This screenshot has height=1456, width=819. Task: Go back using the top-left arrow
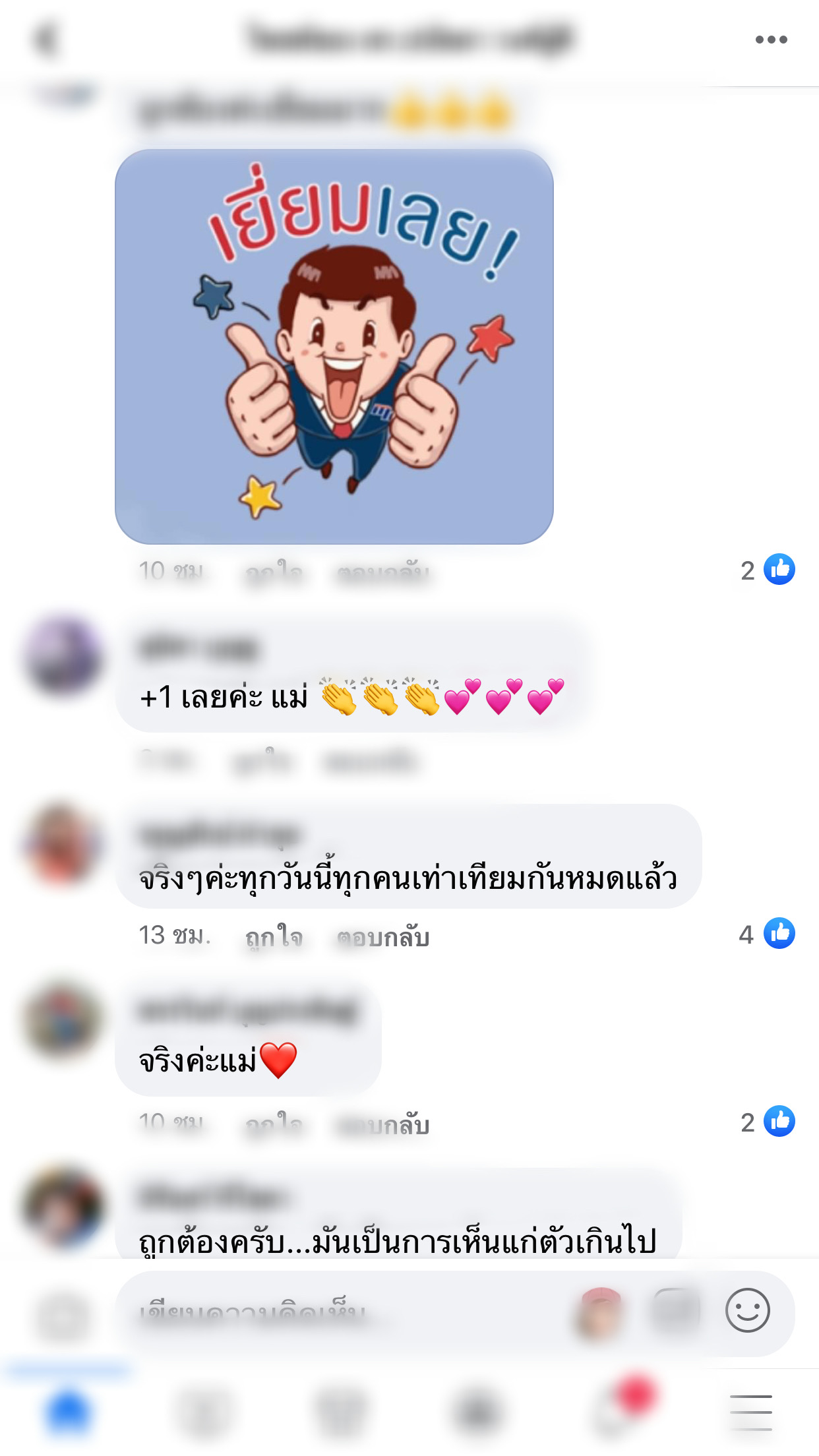click(45, 40)
